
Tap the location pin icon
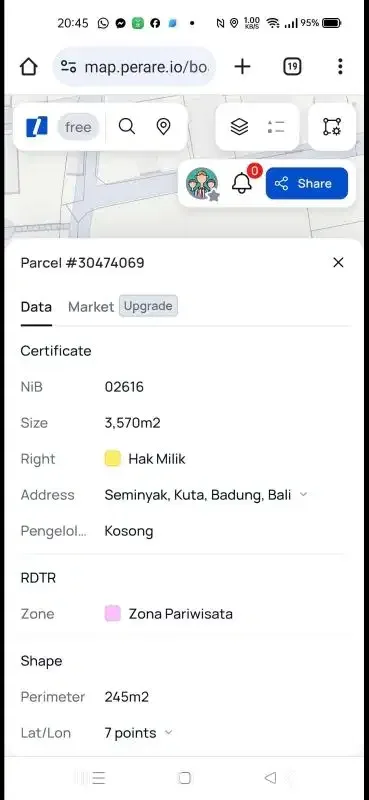point(163,126)
